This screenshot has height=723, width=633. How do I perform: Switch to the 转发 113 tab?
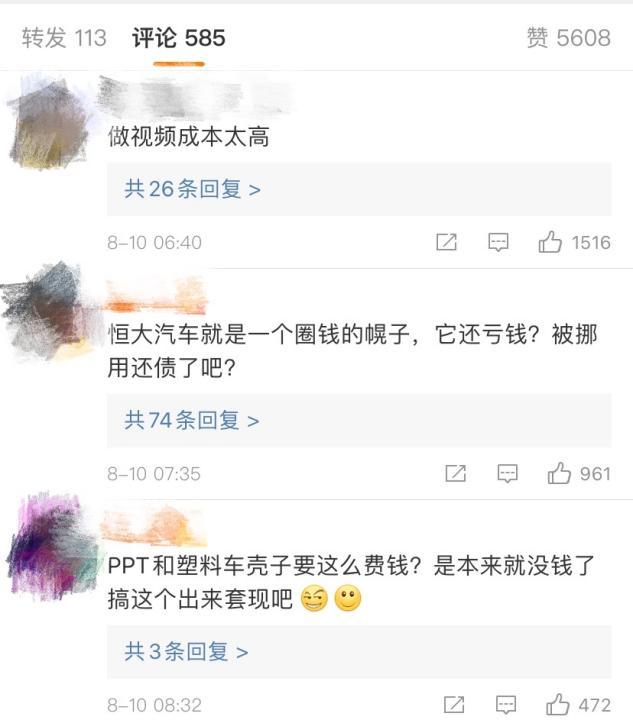(x=64, y=38)
